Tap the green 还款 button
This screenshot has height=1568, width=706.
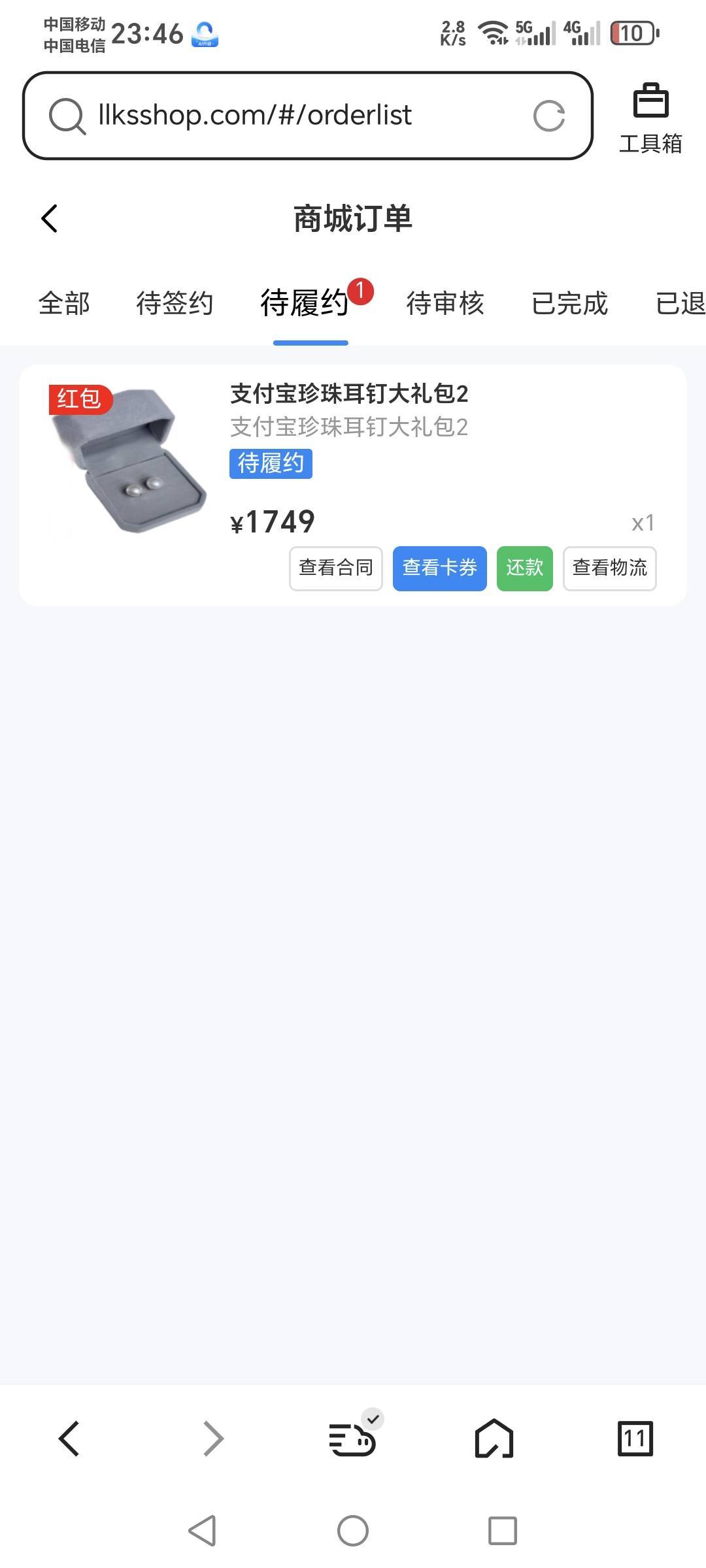525,568
